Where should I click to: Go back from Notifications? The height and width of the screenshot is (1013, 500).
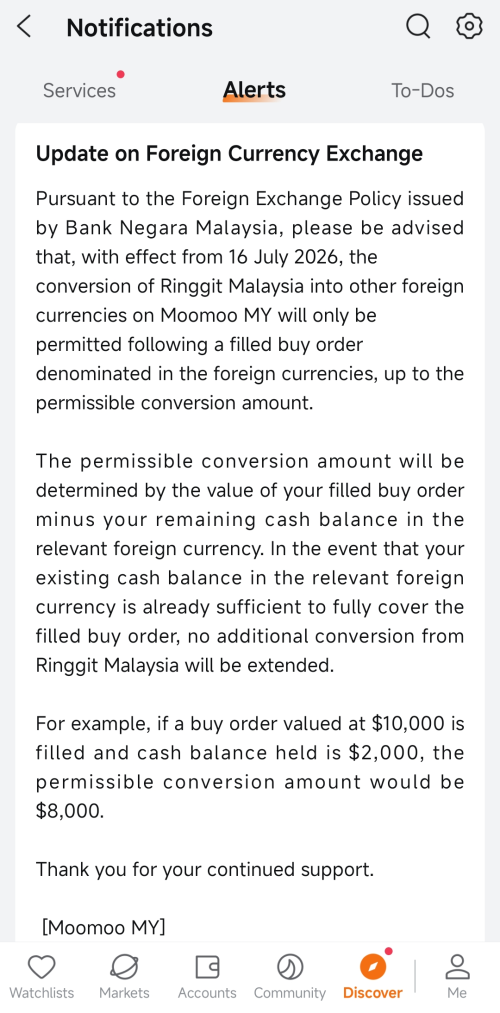point(24,27)
